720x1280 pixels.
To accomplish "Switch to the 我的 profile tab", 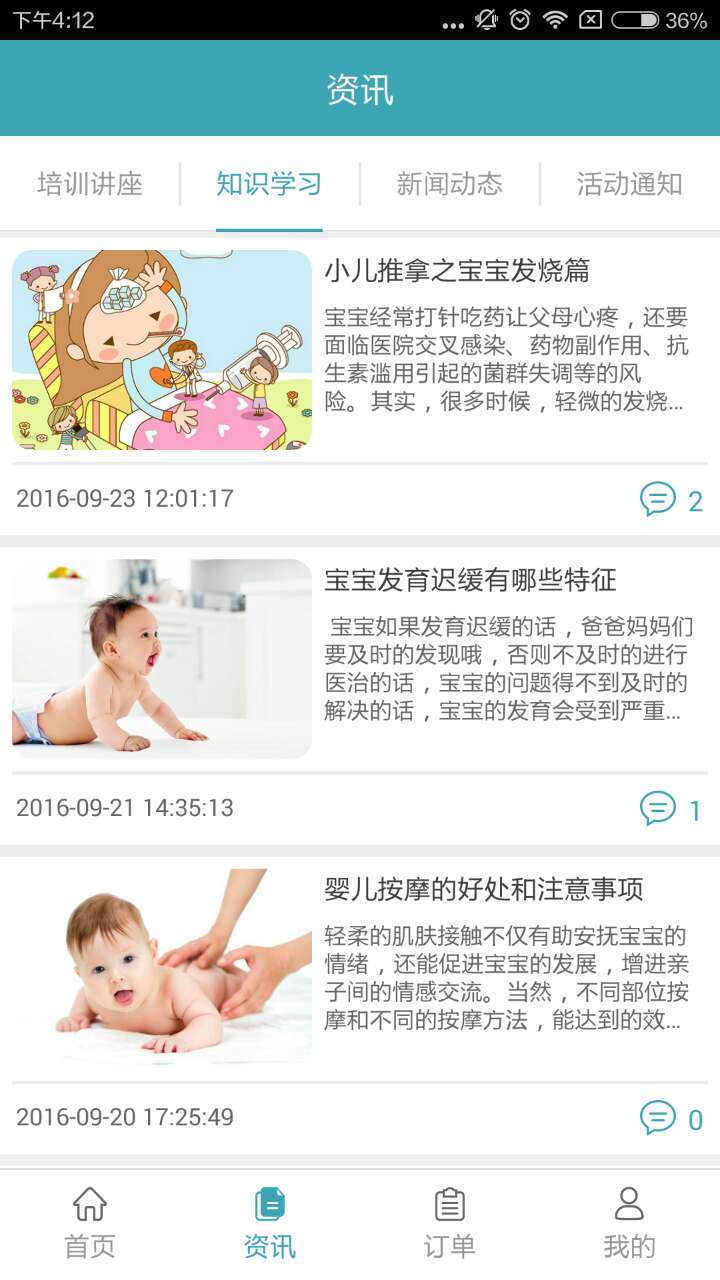I will pyautogui.click(x=629, y=1222).
